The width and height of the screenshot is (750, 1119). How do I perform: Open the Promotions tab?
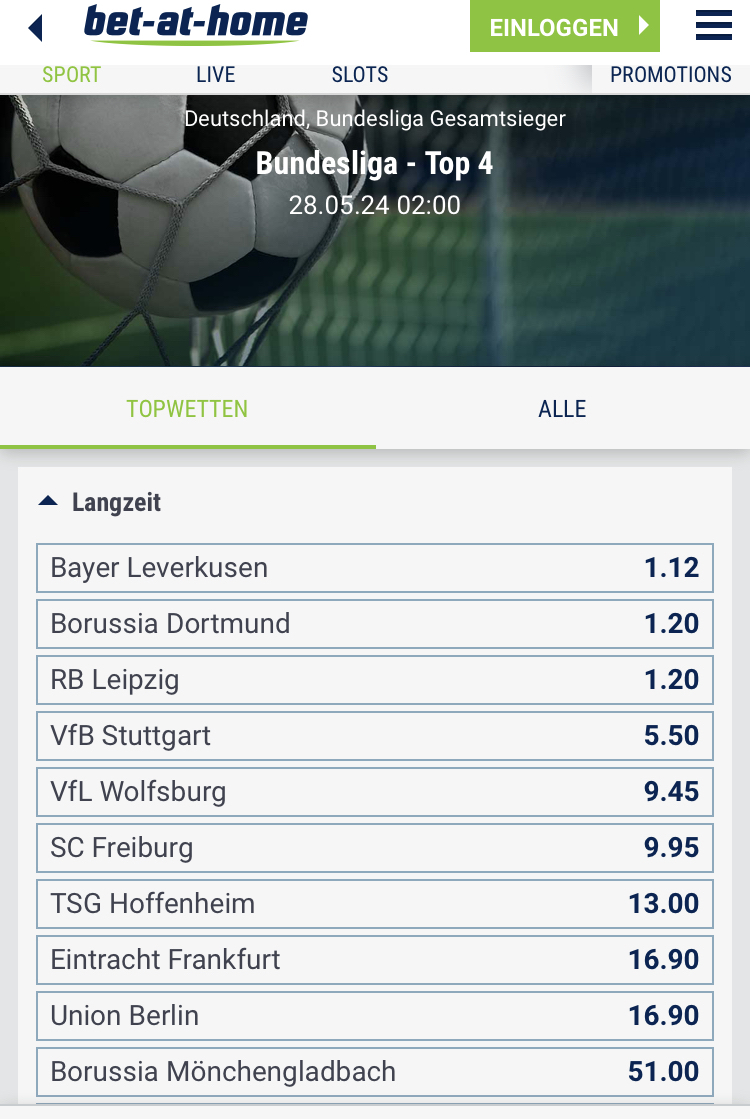[x=671, y=75]
